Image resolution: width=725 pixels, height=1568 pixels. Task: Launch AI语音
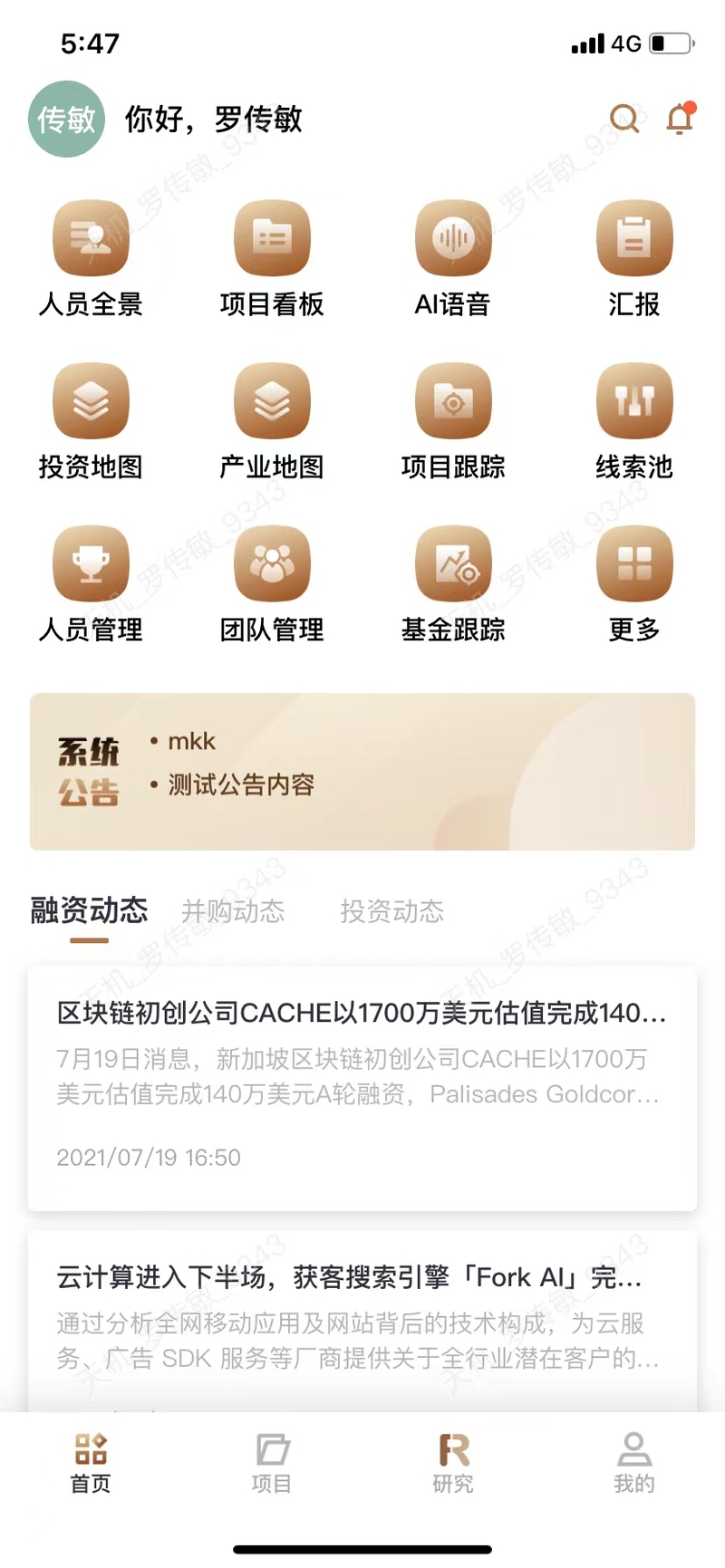click(x=453, y=258)
